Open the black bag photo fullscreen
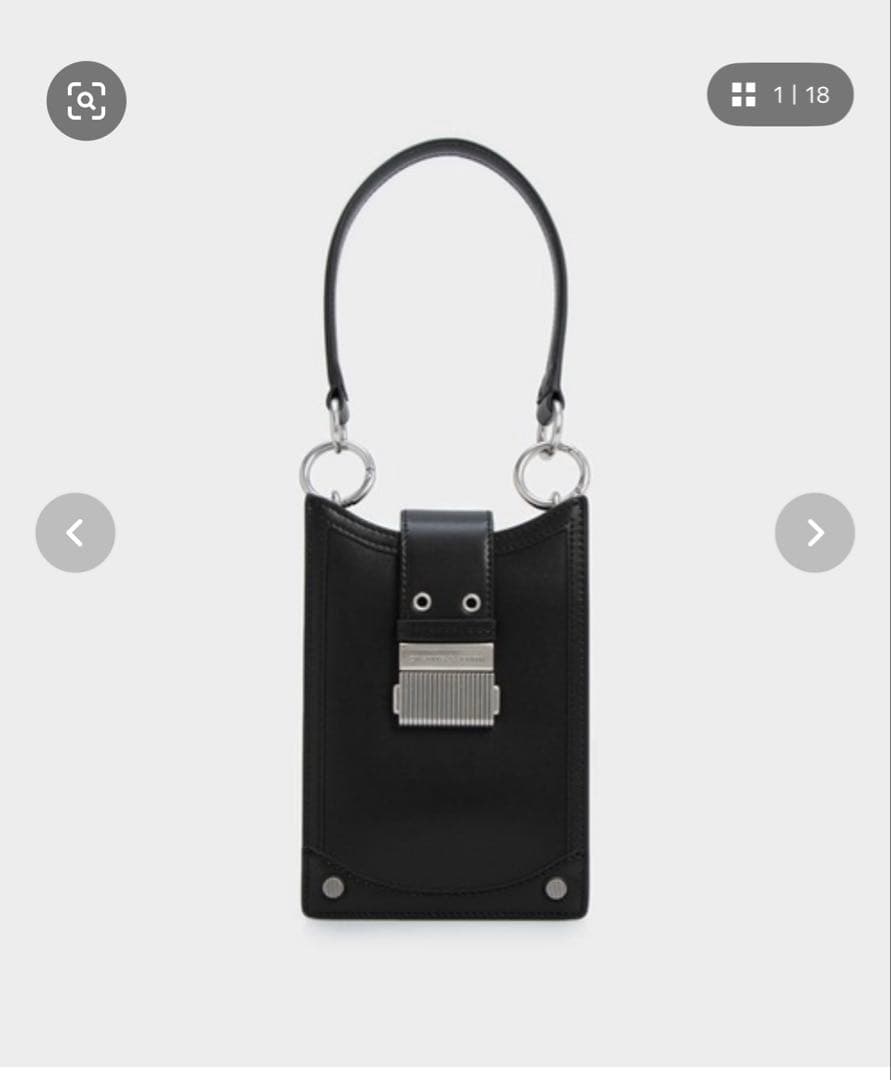Image resolution: width=891 pixels, height=1080 pixels. 446,530
